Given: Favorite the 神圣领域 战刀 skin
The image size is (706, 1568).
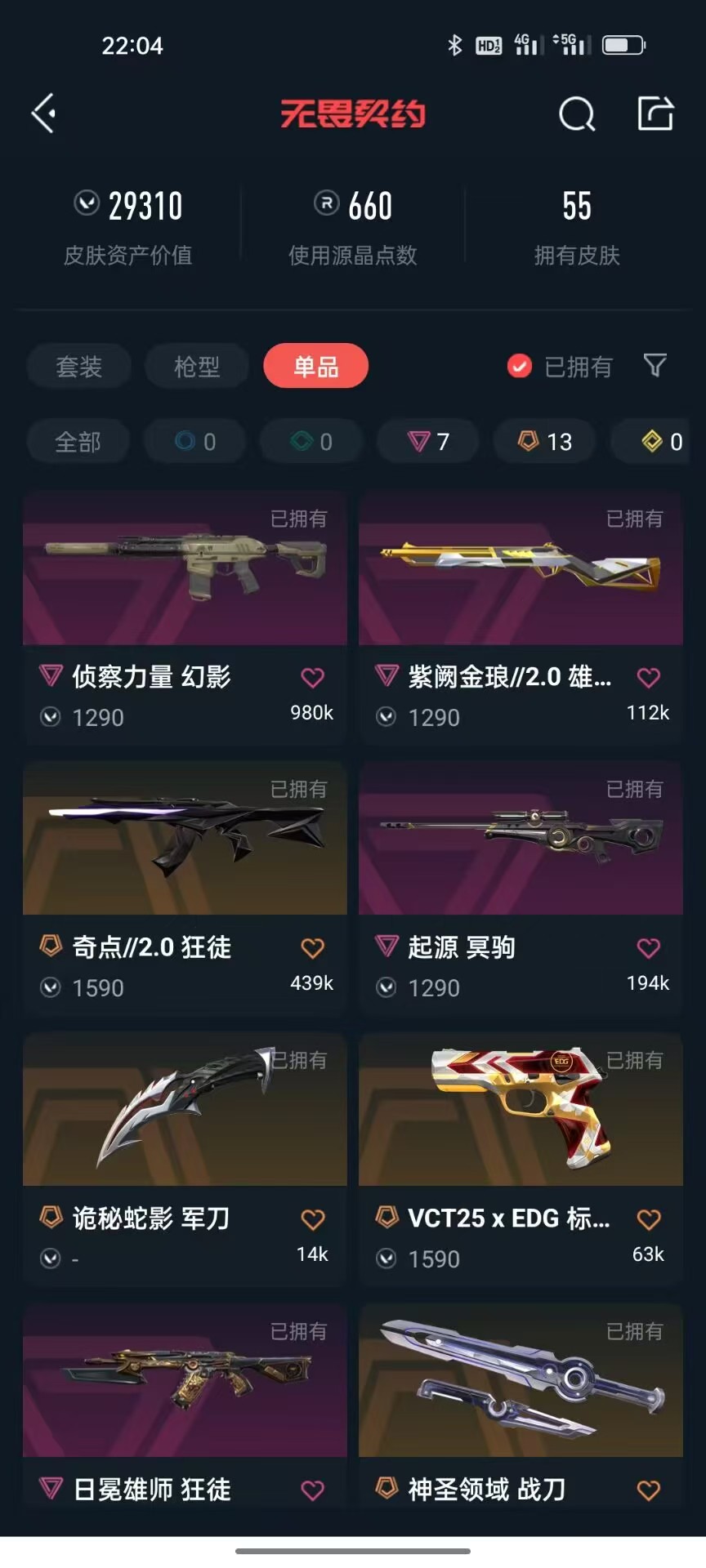Looking at the screenshot, I should [649, 1490].
